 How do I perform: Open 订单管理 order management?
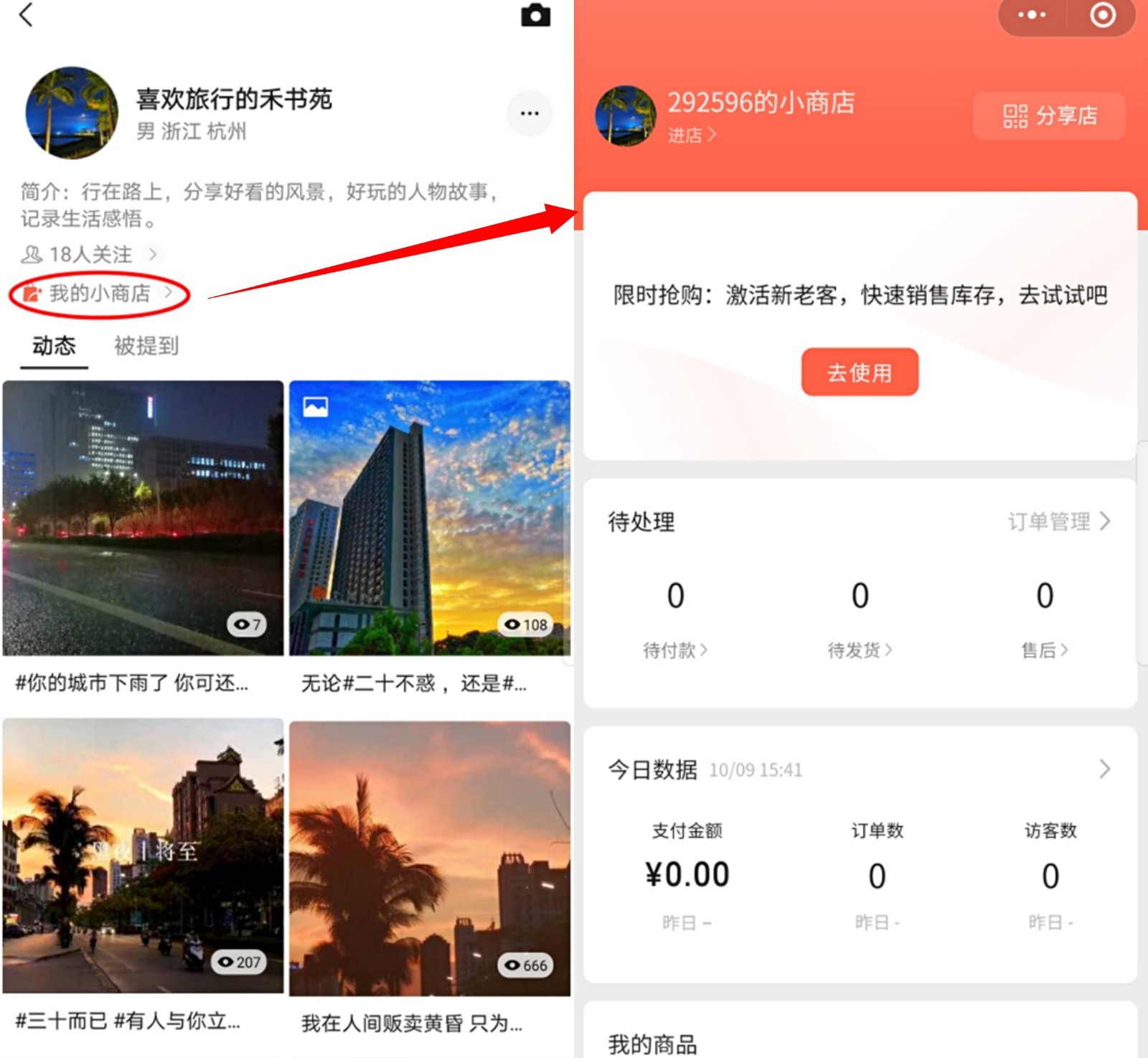coord(1058,522)
